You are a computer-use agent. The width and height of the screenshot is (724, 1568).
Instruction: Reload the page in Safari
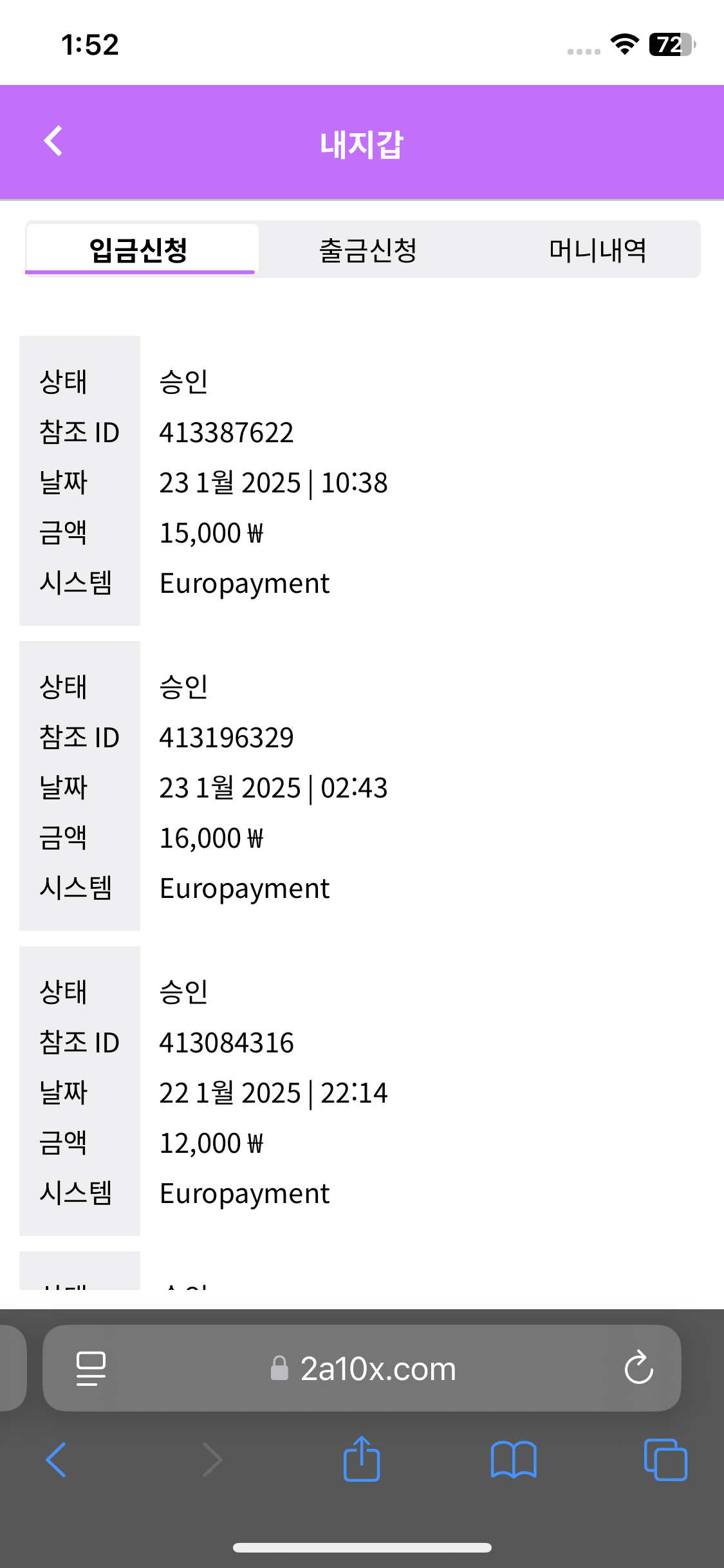click(638, 1368)
